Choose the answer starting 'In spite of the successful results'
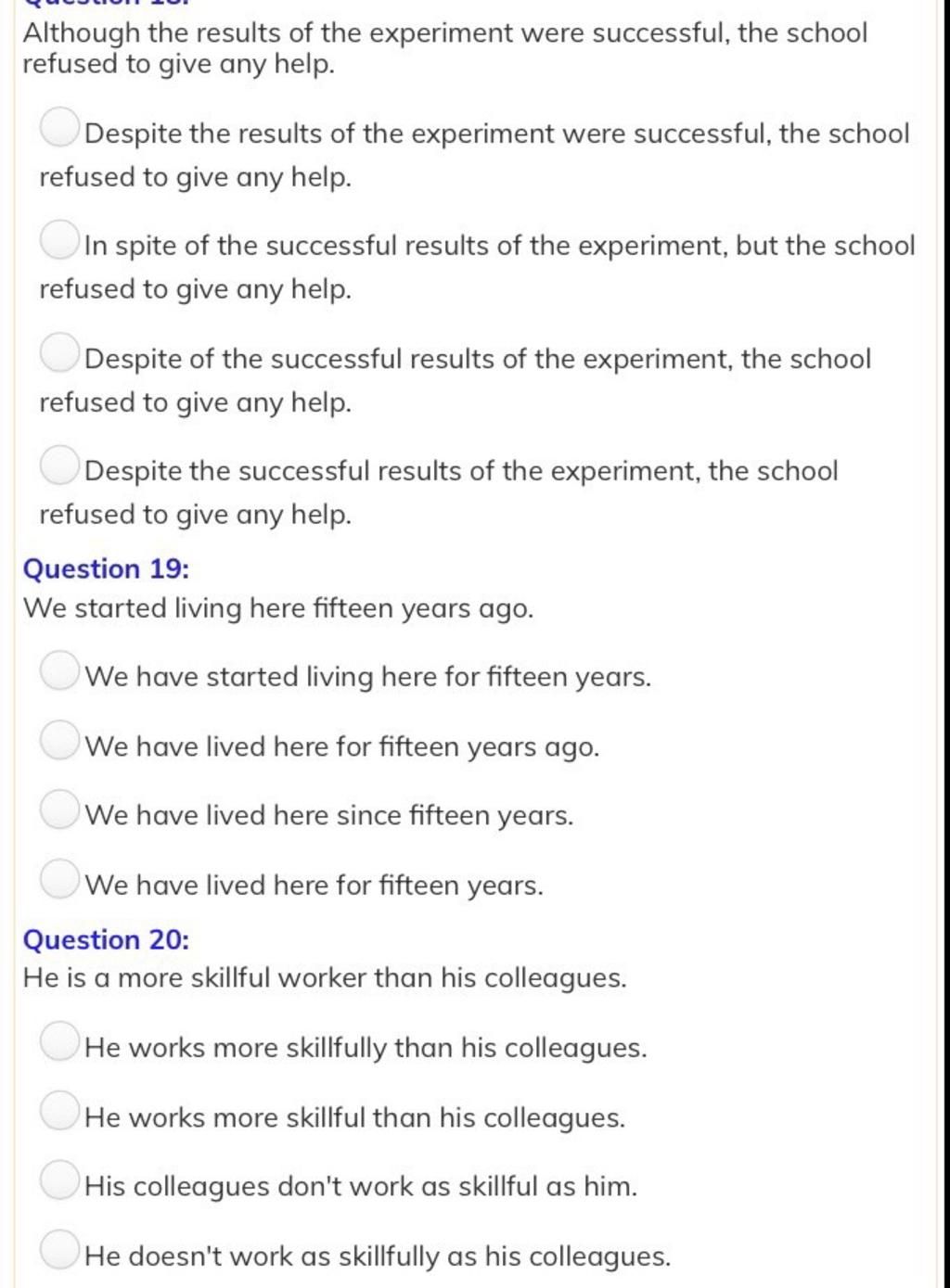The width and height of the screenshot is (950, 1288). (x=58, y=243)
